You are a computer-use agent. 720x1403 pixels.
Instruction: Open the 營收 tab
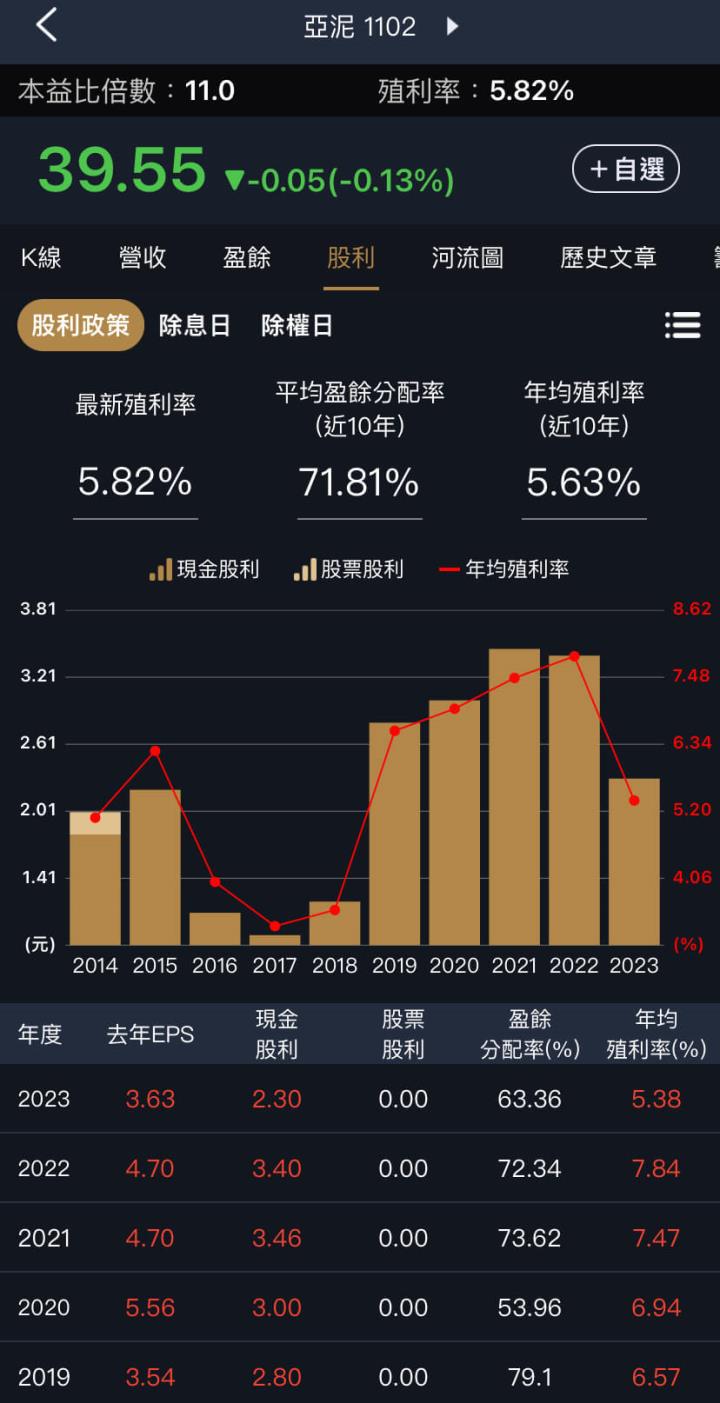tap(143, 258)
